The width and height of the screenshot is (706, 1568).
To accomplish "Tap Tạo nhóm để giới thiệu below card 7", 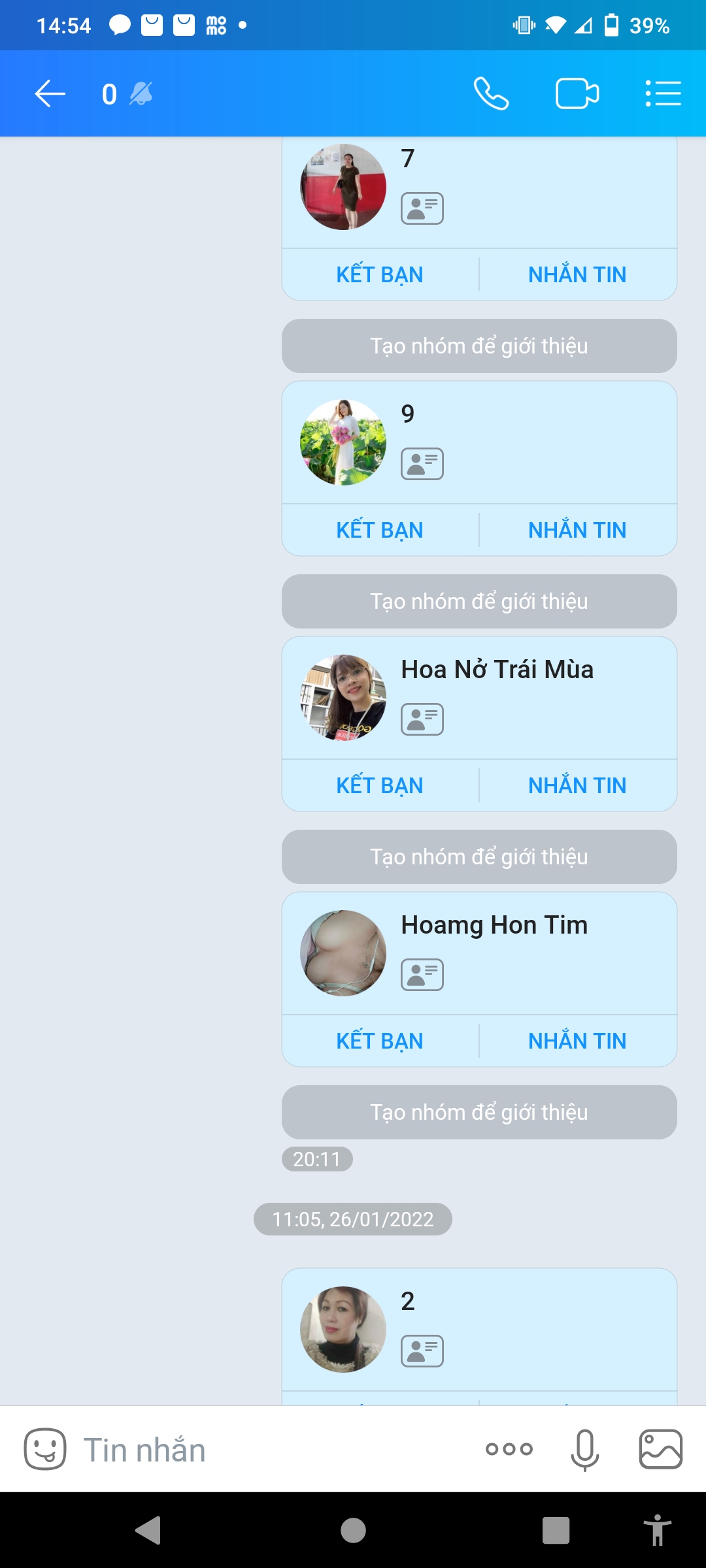I will (x=479, y=346).
